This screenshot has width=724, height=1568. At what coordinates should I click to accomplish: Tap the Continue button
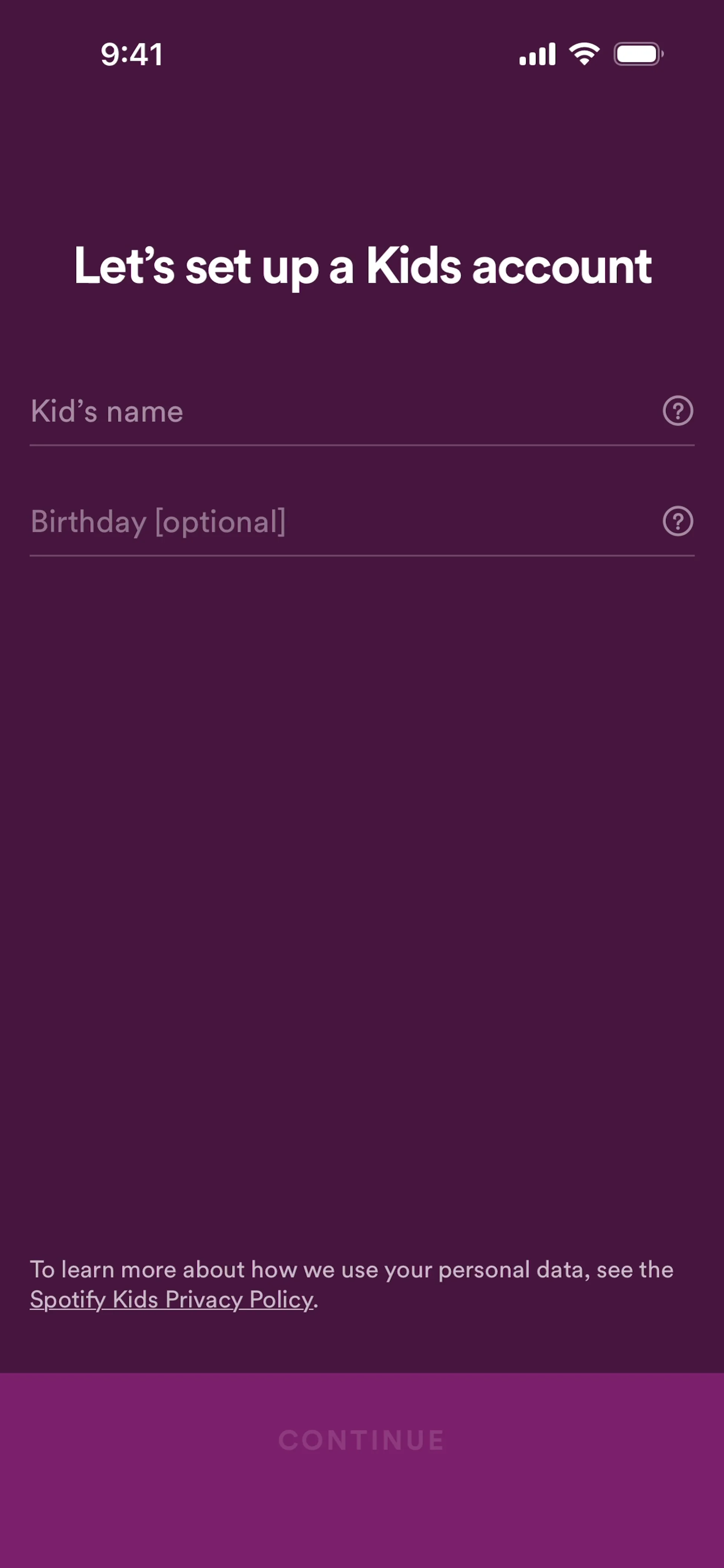(362, 1440)
